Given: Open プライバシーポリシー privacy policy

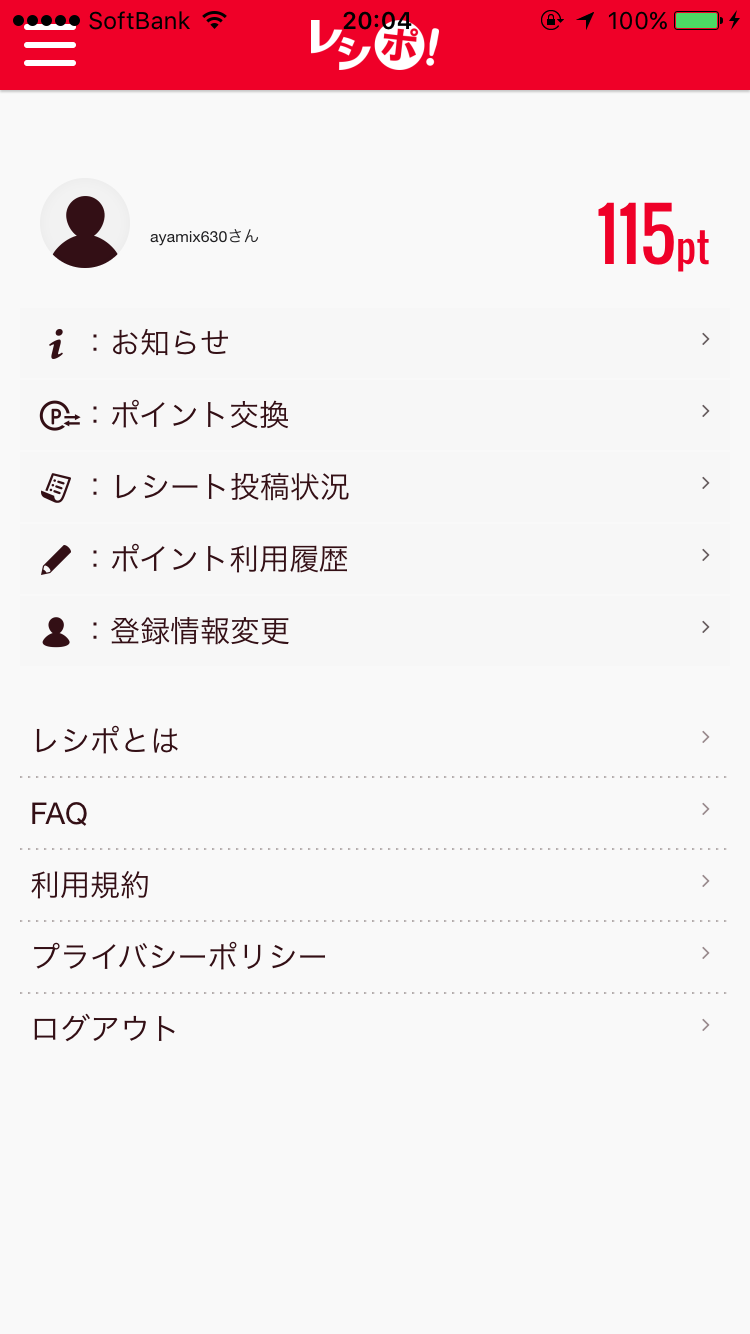Looking at the screenshot, I should tap(374, 957).
